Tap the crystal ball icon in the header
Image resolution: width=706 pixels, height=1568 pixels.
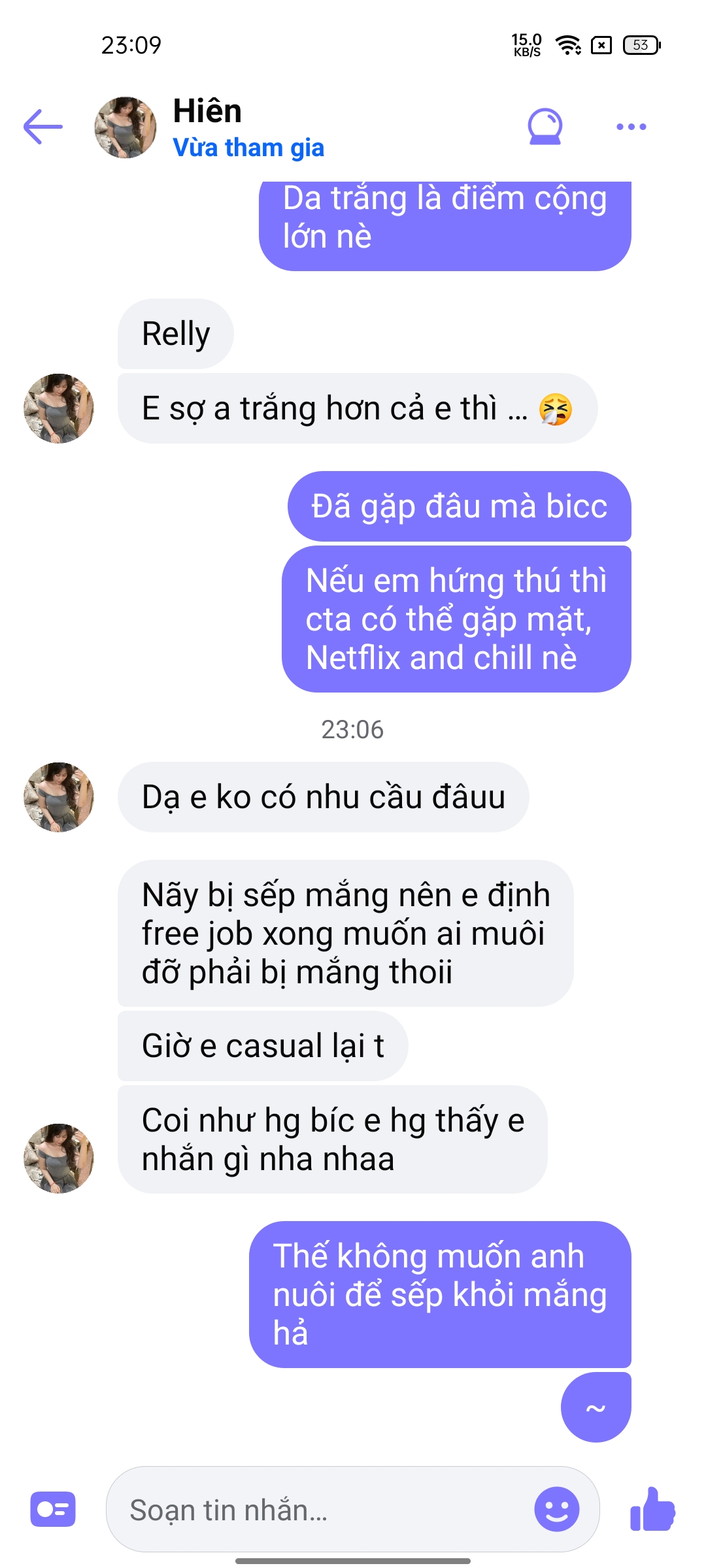(545, 126)
